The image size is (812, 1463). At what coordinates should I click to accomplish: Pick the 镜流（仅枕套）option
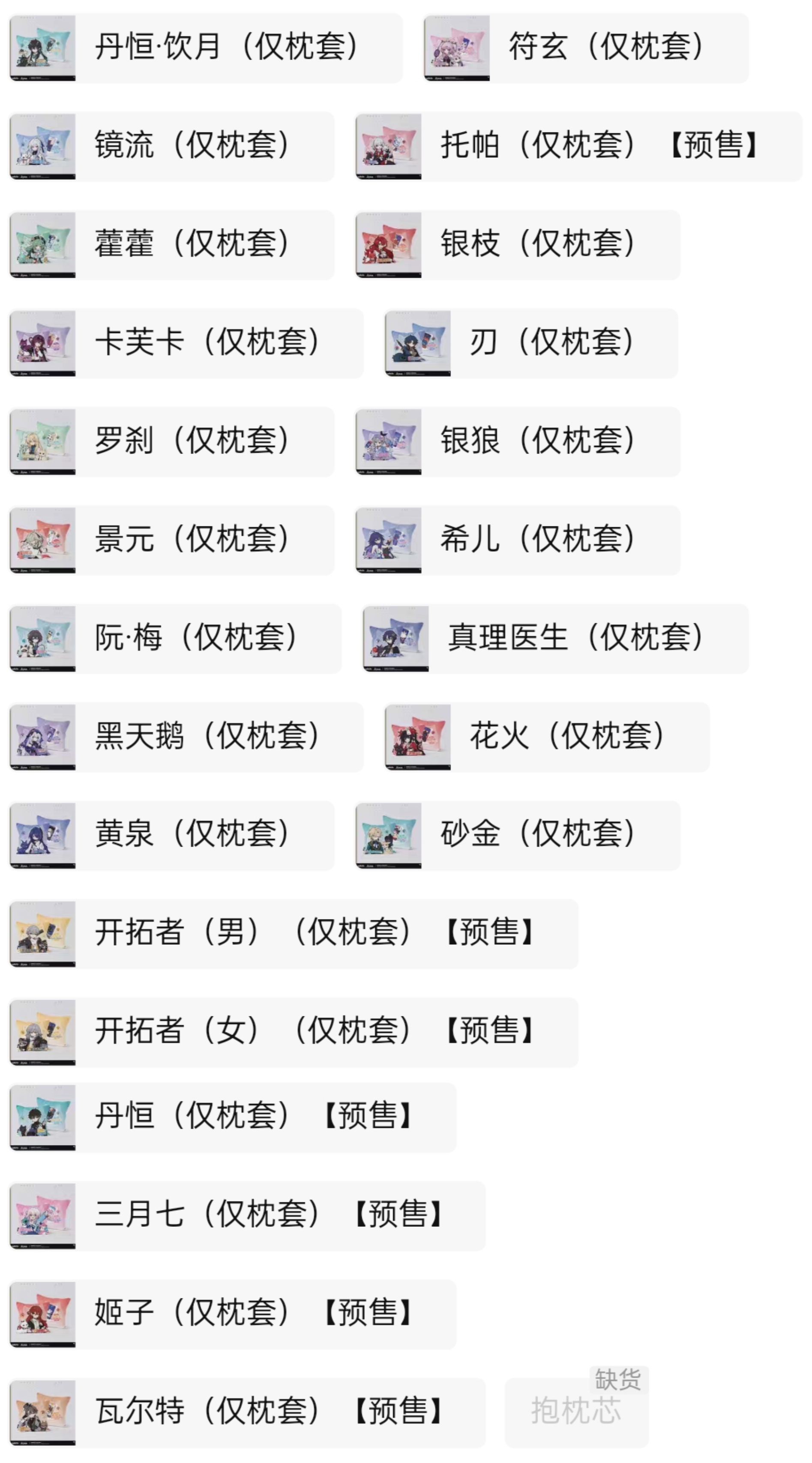click(x=172, y=147)
